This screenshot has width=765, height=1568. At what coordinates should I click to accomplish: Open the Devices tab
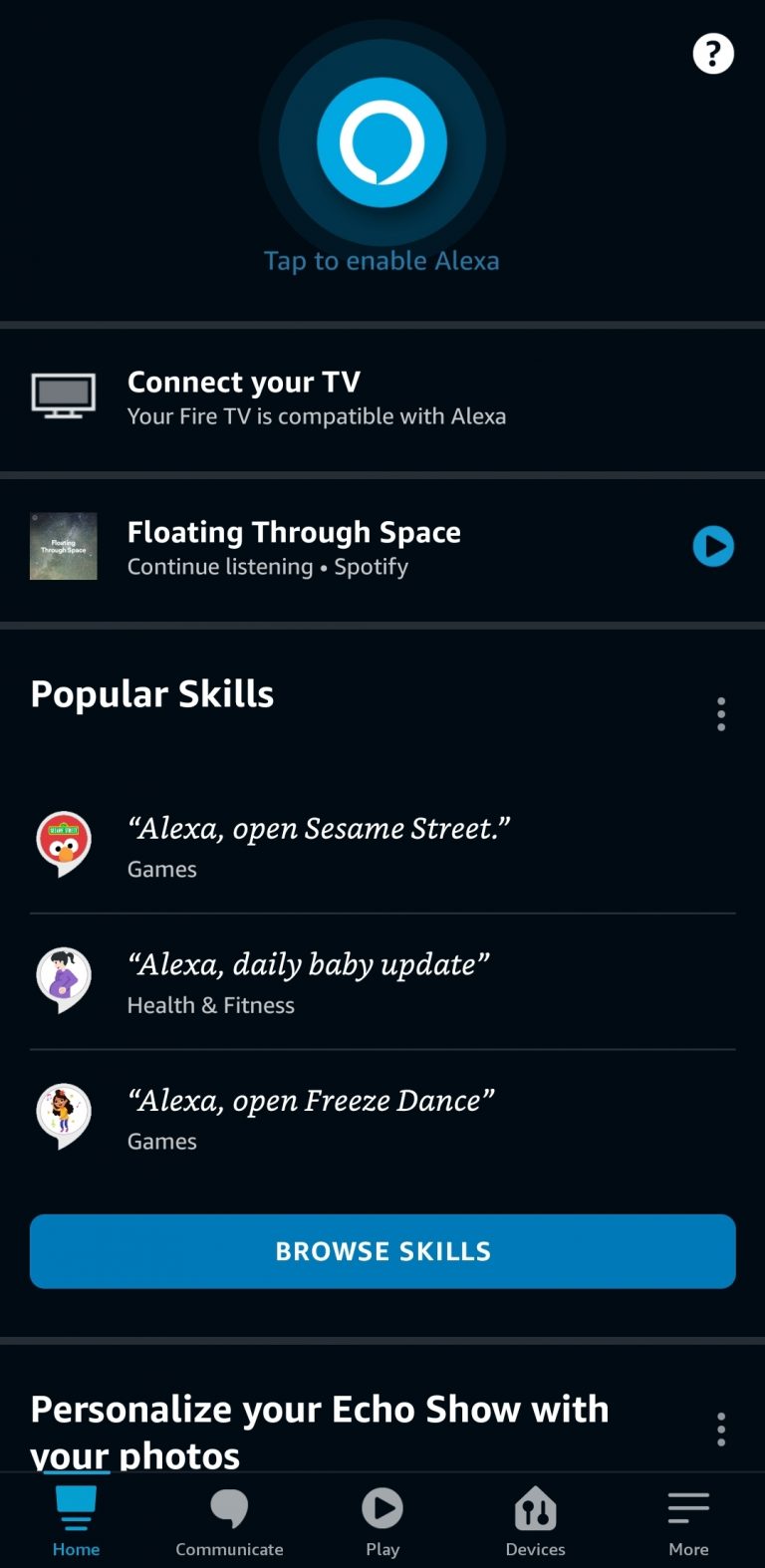(535, 1521)
